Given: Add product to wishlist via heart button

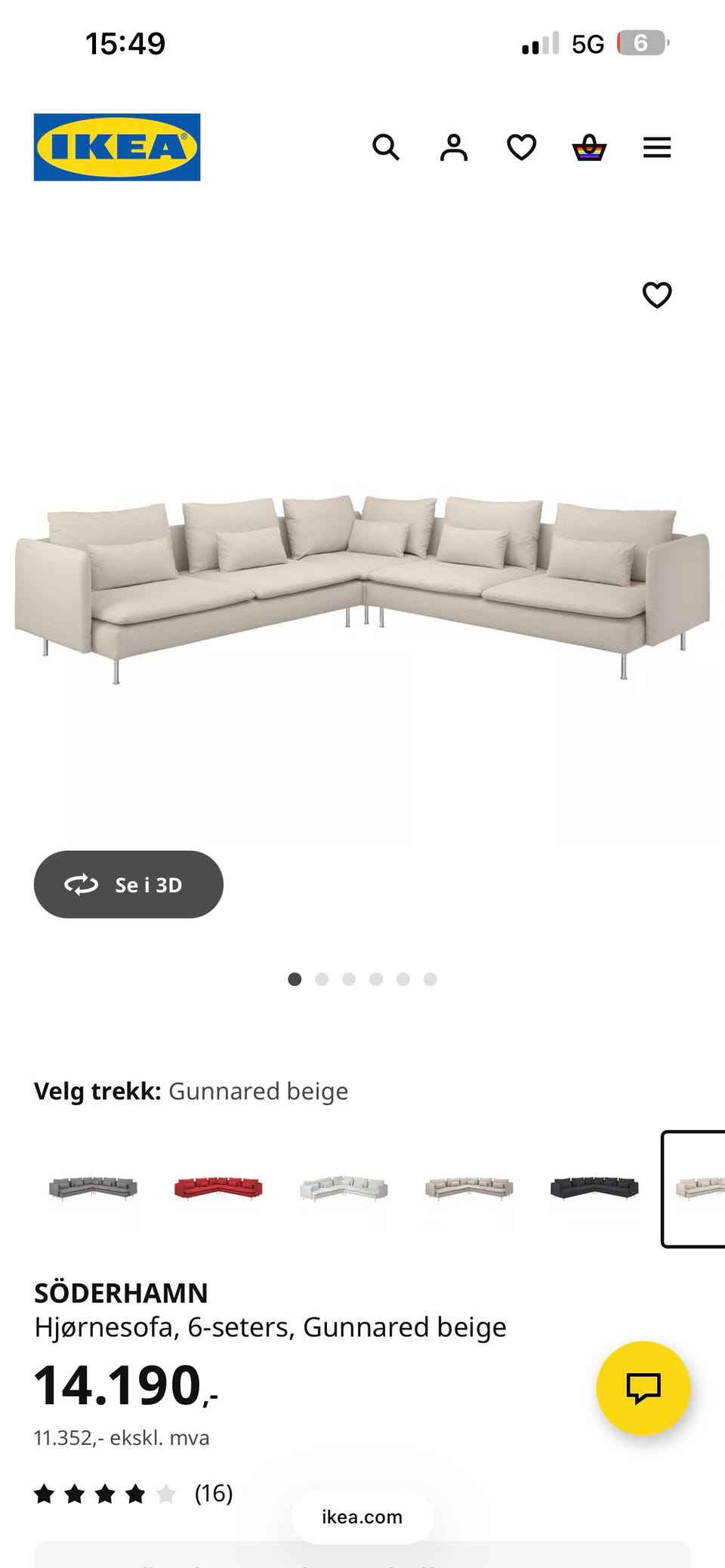Looking at the screenshot, I should pyautogui.click(x=656, y=295).
